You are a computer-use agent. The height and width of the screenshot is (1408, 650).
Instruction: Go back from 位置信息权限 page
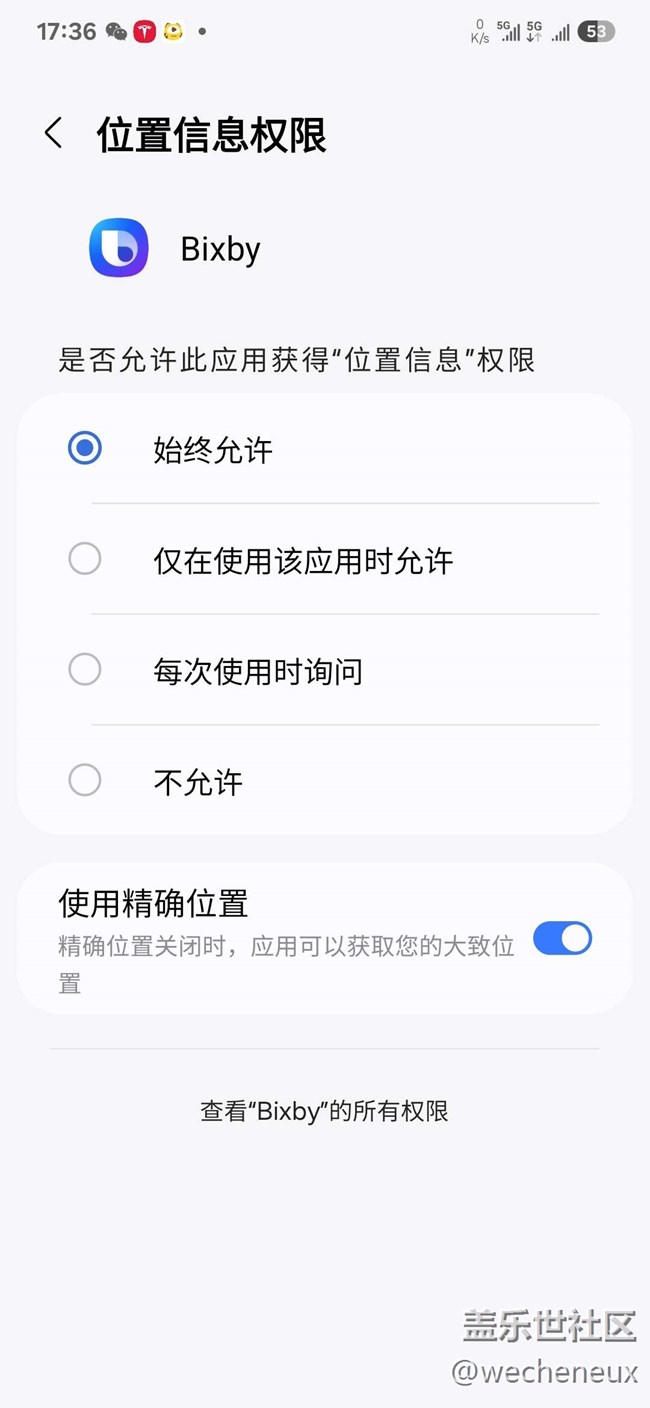[54, 134]
